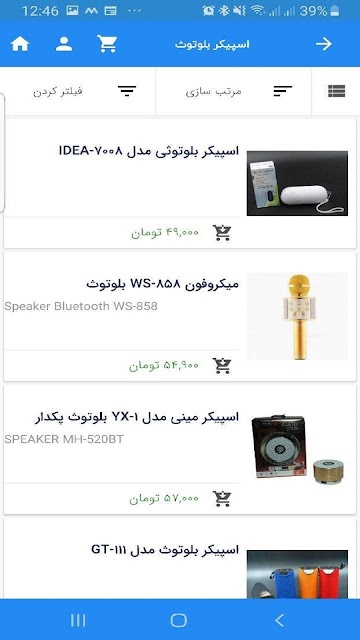Open the recent apps system button
Screen dimensions: 360x640
point(78,620)
